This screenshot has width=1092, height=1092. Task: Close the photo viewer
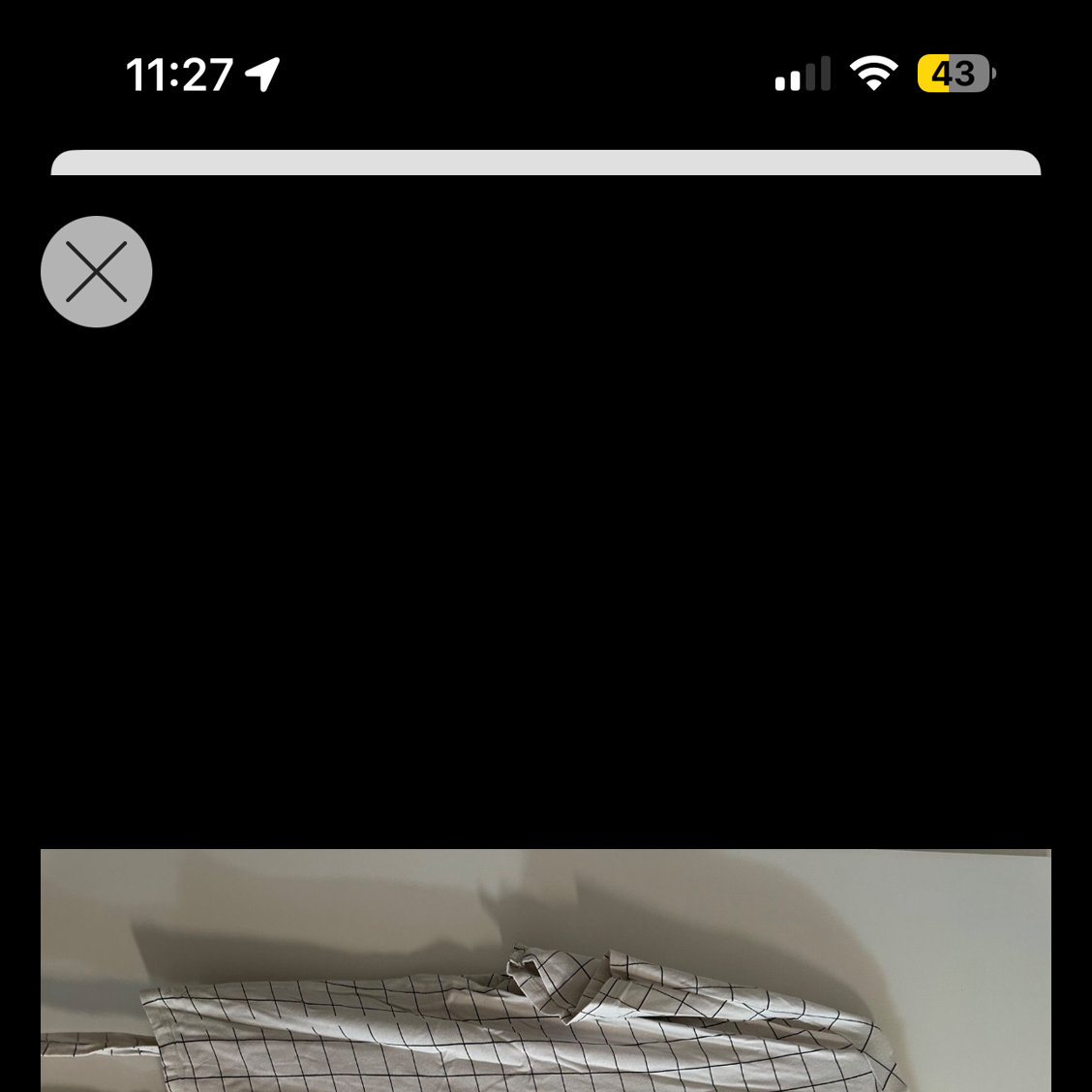tap(96, 271)
